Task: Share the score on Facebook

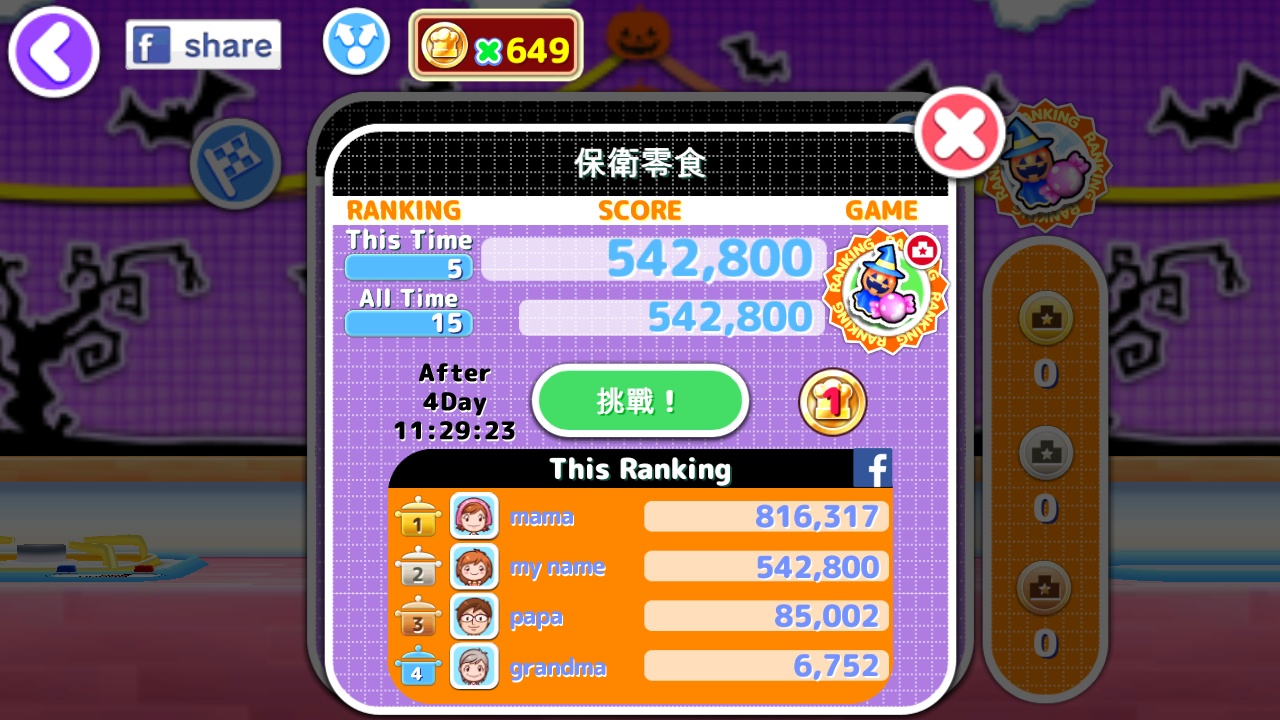Action: [x=203, y=45]
